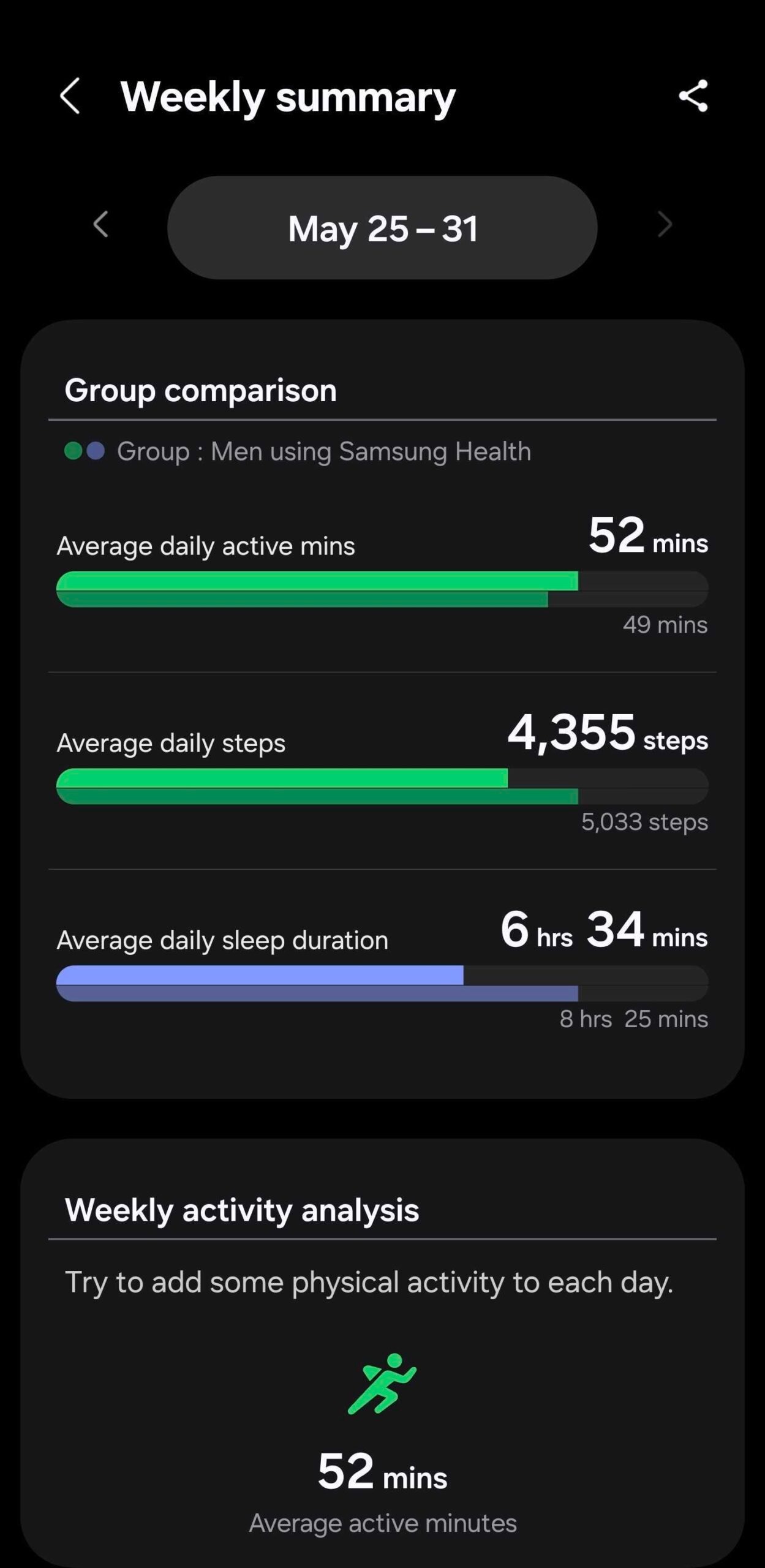Go to the next week
This screenshot has width=765, height=1568.
(x=665, y=224)
